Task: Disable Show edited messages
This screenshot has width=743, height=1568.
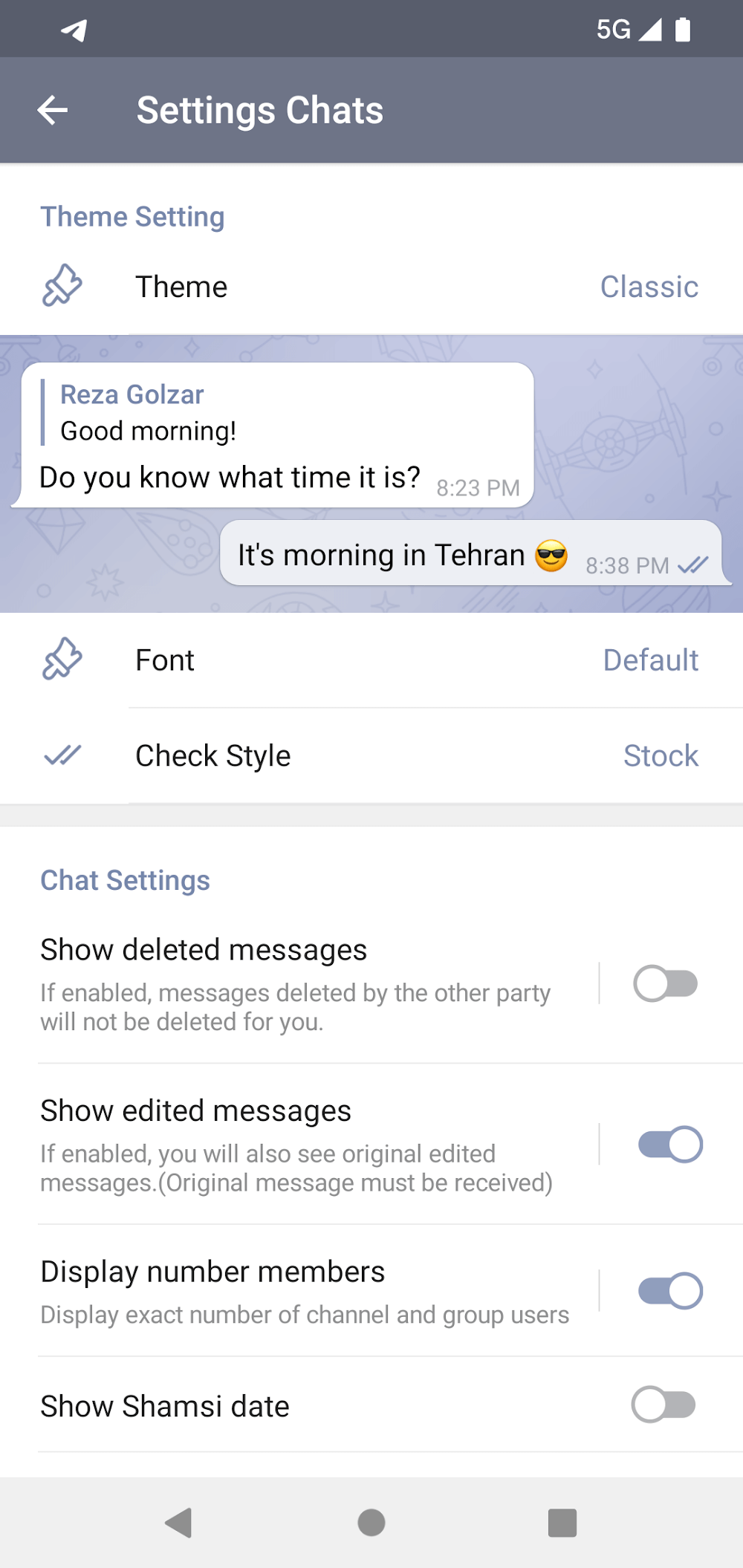Action: (x=669, y=1144)
